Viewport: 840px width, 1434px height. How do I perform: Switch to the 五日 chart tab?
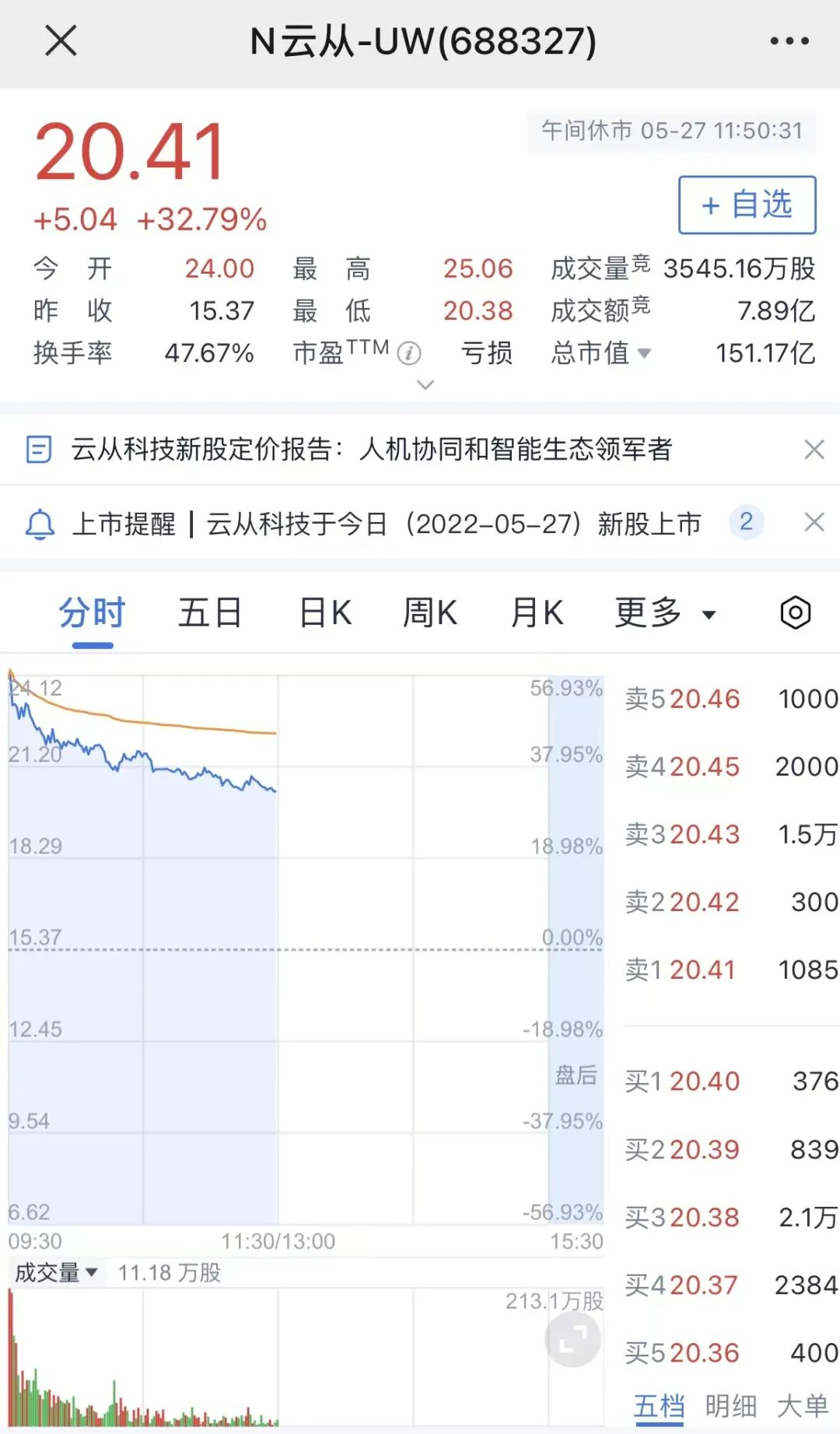point(210,613)
